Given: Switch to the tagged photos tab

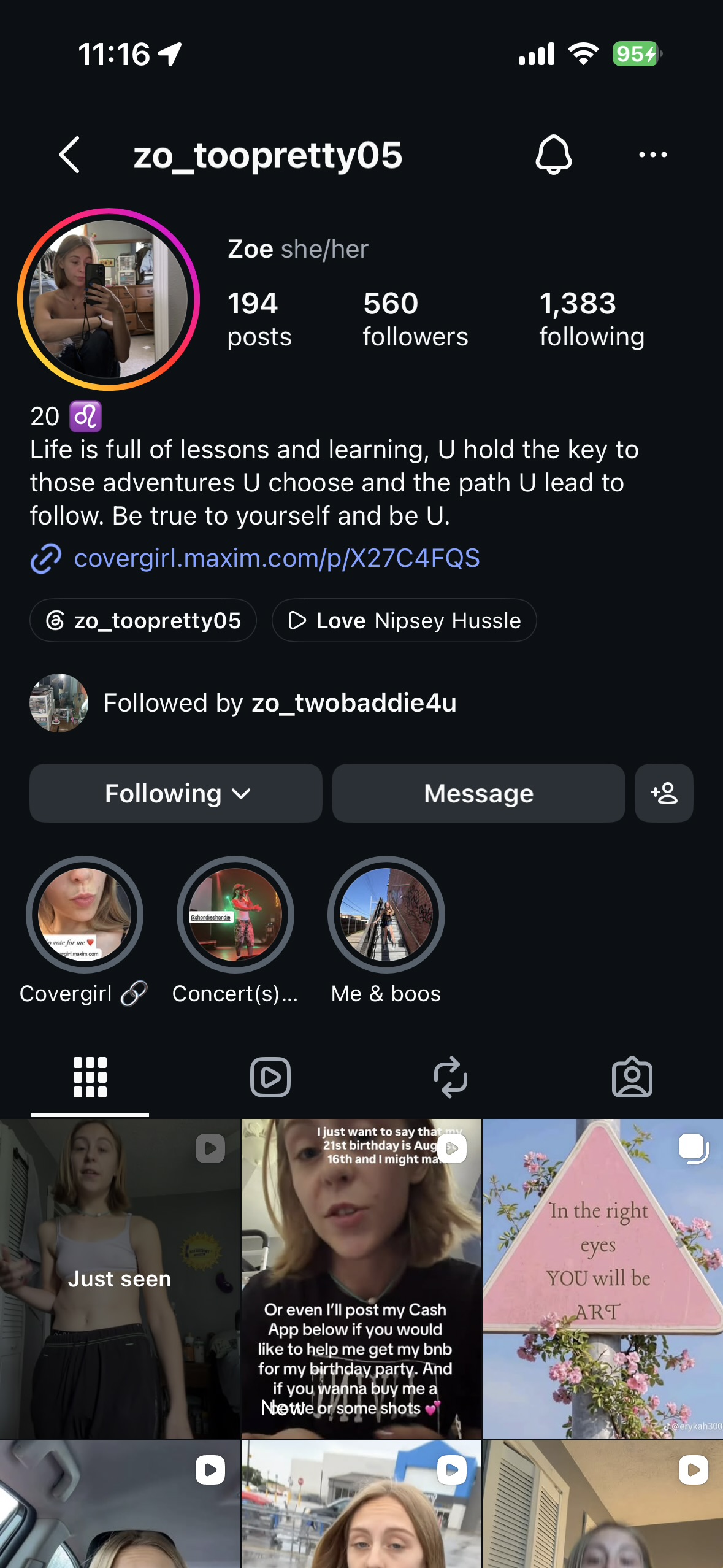Looking at the screenshot, I should pyautogui.click(x=632, y=1077).
